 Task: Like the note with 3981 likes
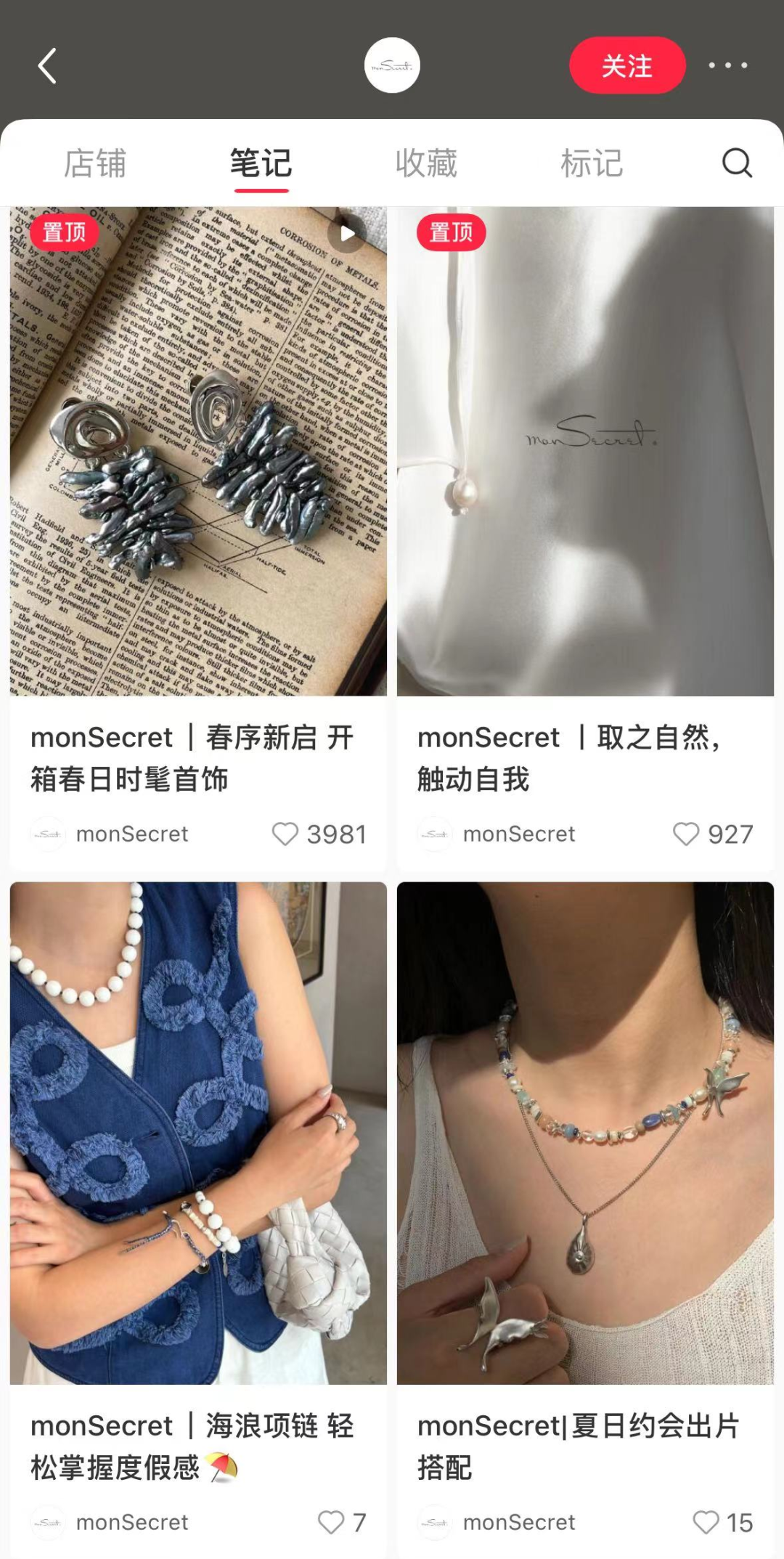point(285,834)
